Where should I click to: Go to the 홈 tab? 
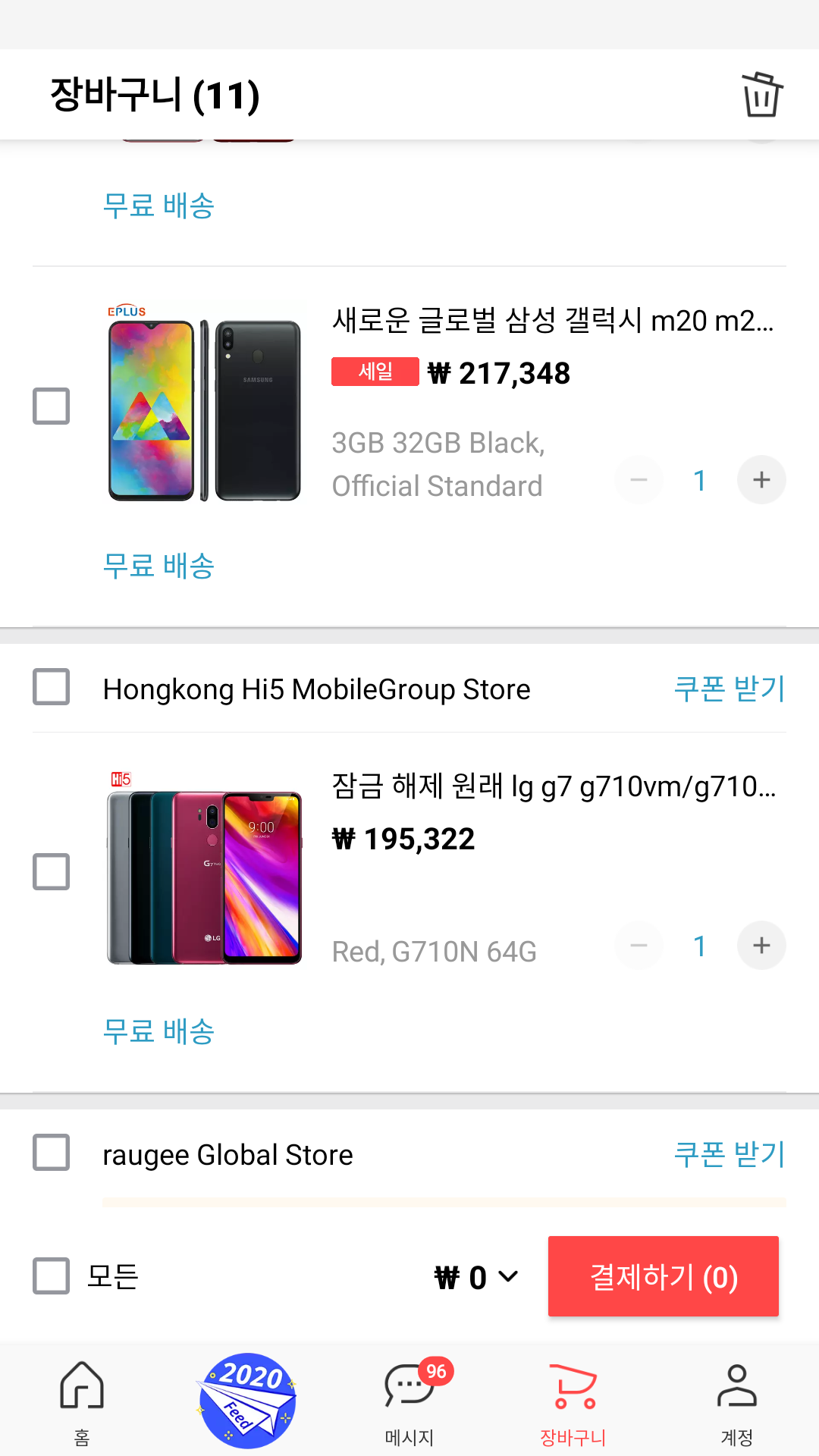(82, 1401)
